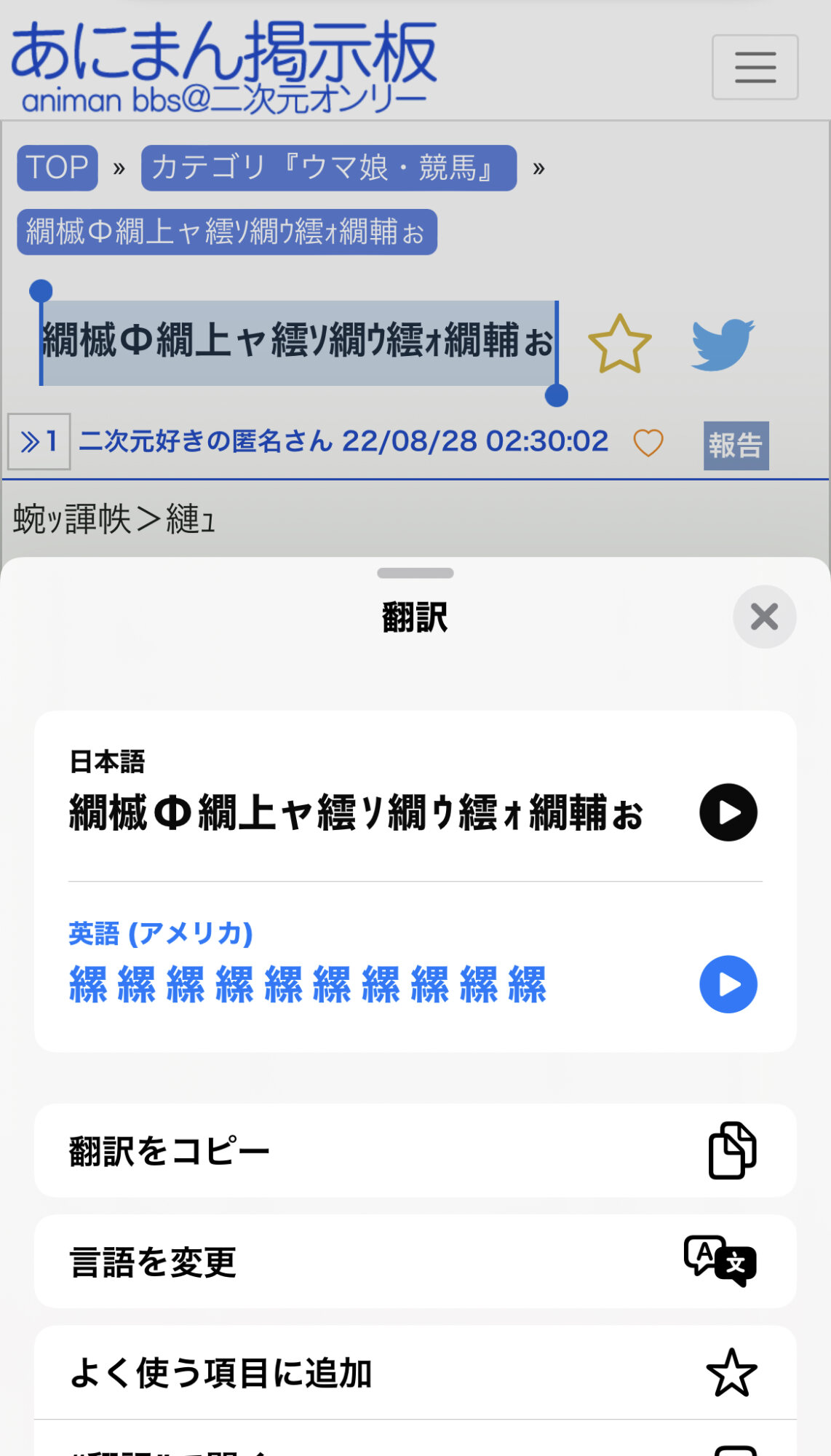The width and height of the screenshot is (831, 1456).
Task: Choose 言語を変更 to change language
Action: click(x=415, y=1262)
